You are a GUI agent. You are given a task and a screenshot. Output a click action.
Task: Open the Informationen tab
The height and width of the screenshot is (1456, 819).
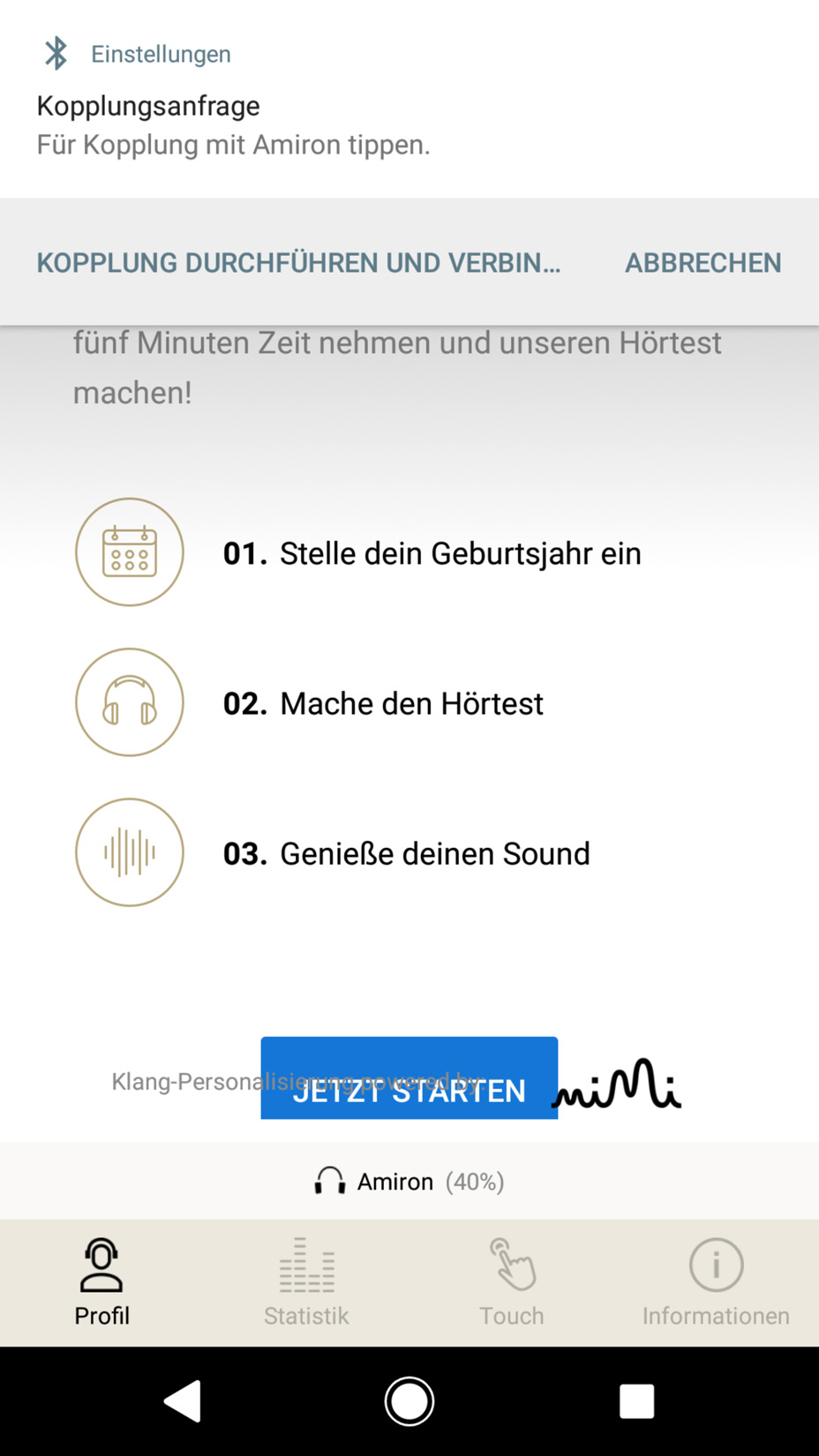click(x=716, y=1282)
